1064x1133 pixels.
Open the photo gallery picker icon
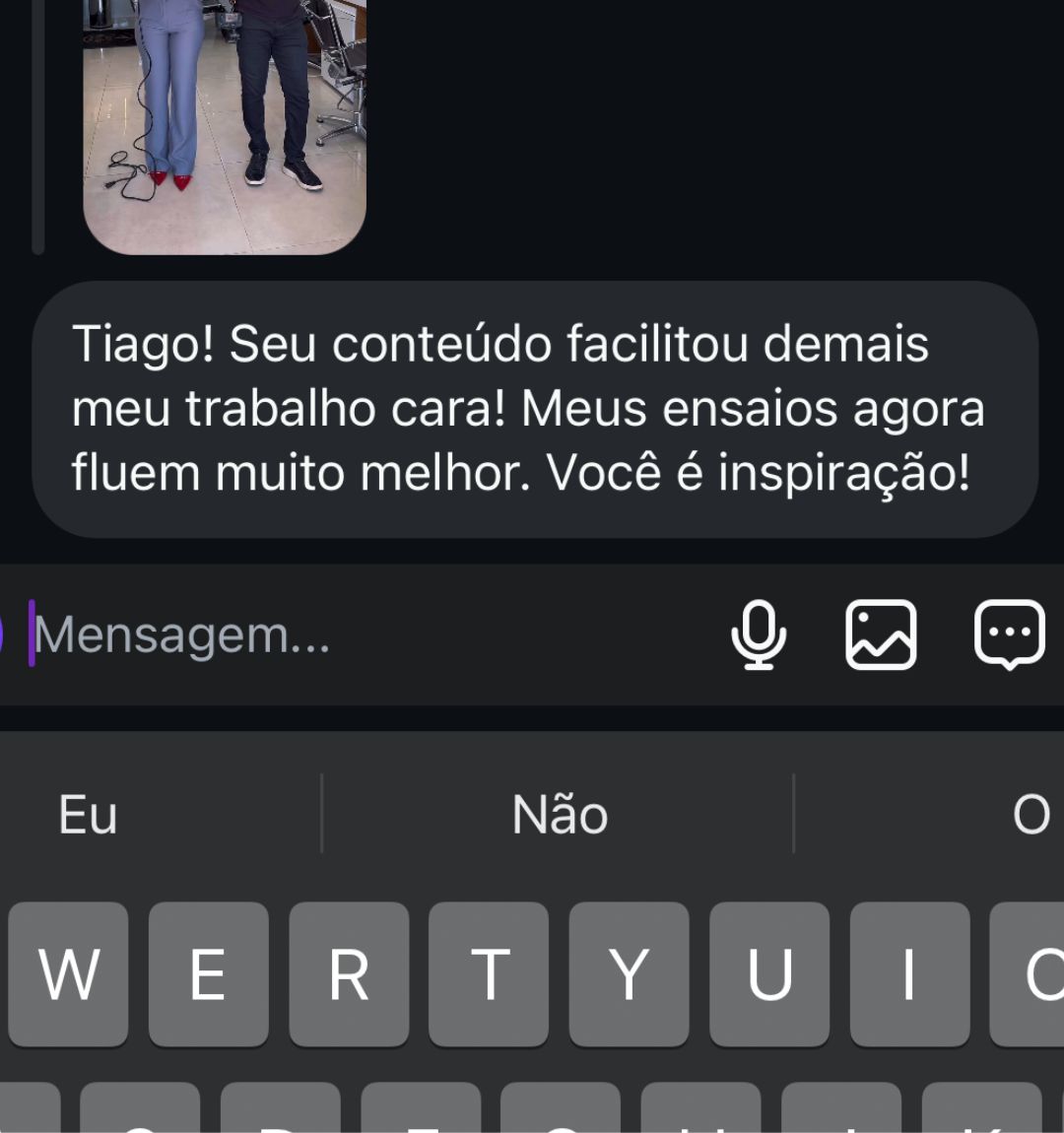(x=882, y=635)
